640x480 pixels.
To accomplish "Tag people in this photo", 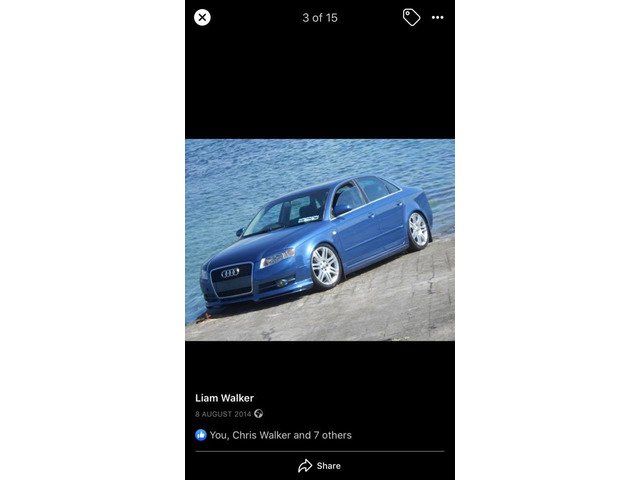I will coord(411,17).
